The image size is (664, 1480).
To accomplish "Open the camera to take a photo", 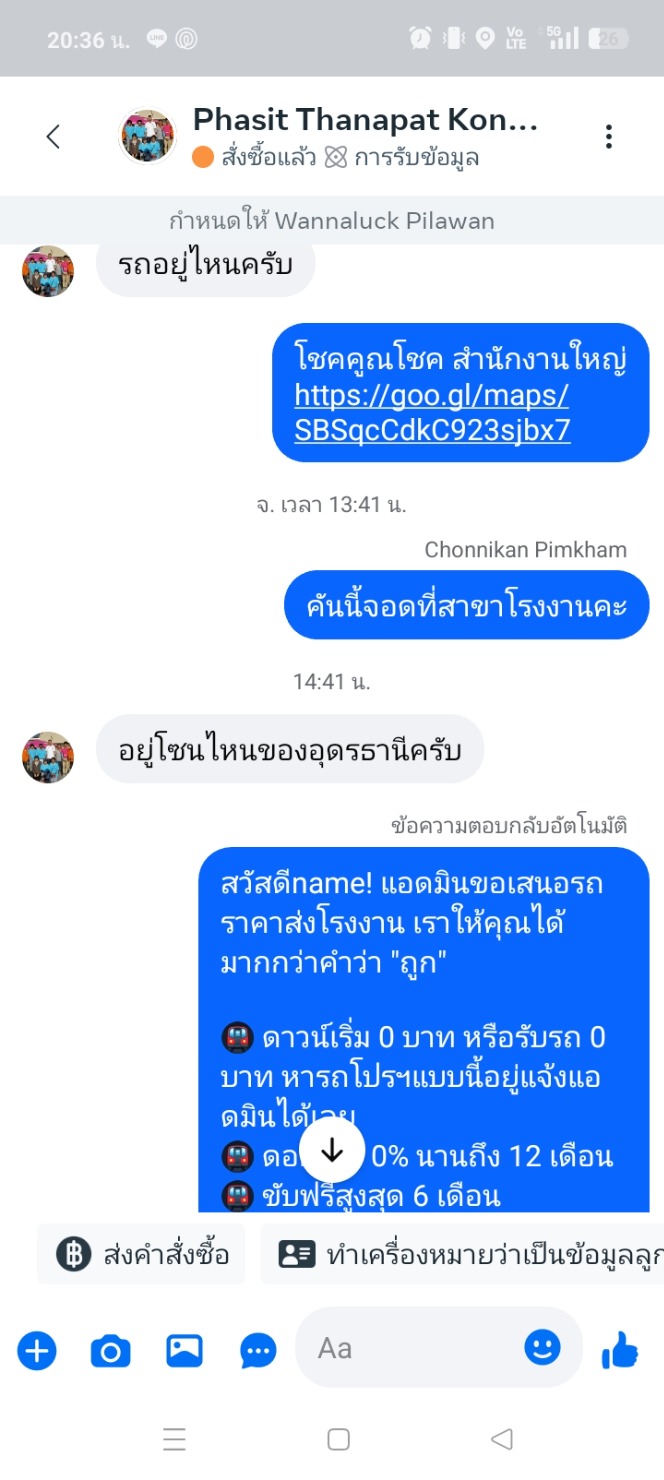I will (x=110, y=1351).
